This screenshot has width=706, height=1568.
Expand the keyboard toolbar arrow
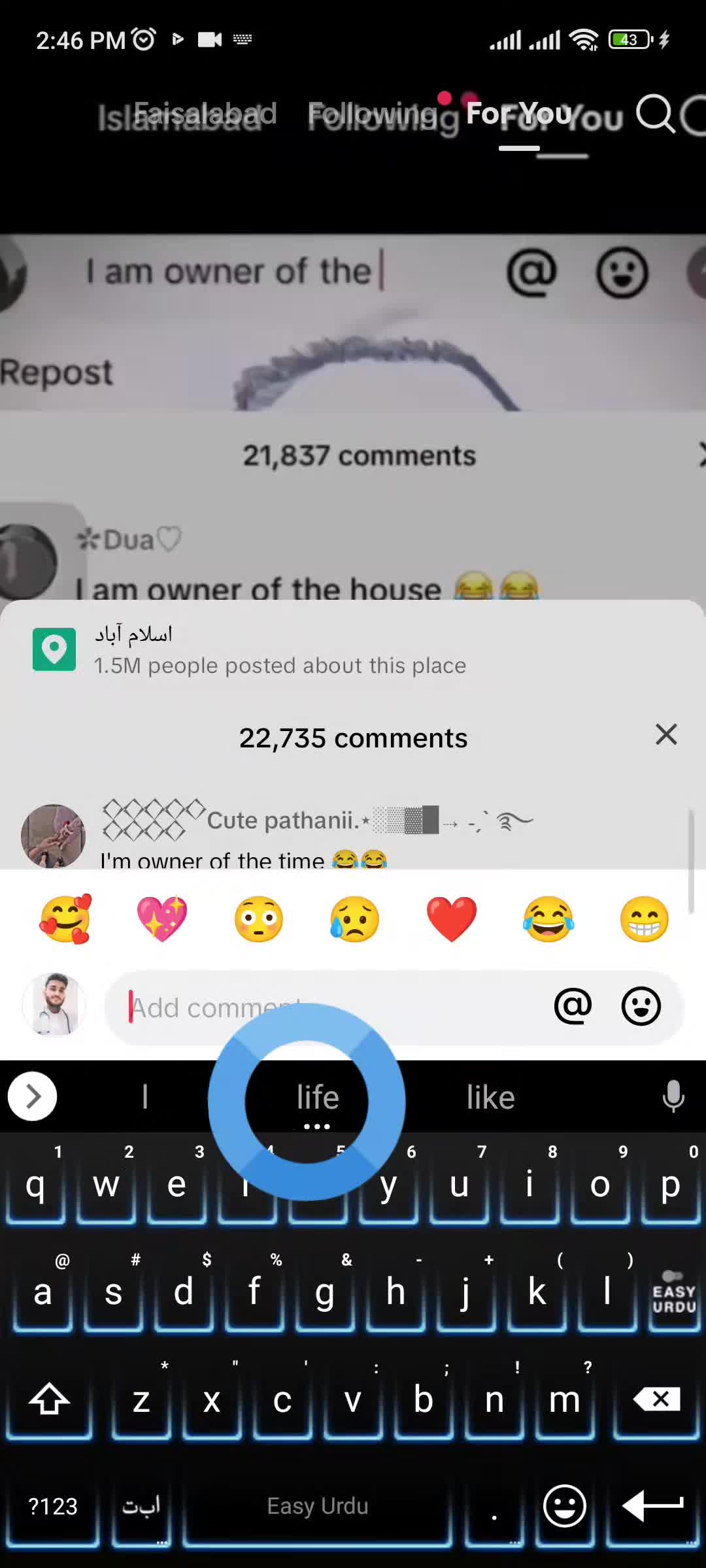coord(33,1096)
